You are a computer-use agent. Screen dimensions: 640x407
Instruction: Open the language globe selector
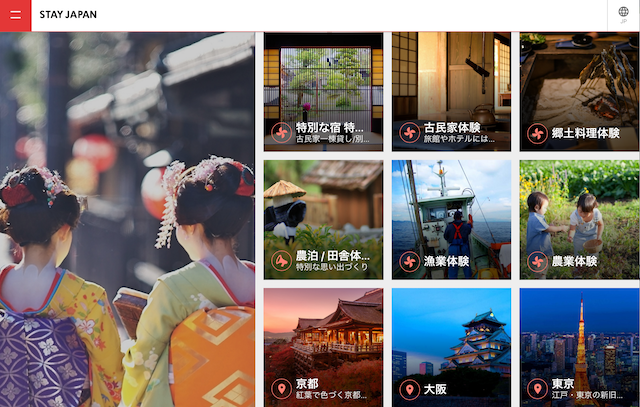623,15
